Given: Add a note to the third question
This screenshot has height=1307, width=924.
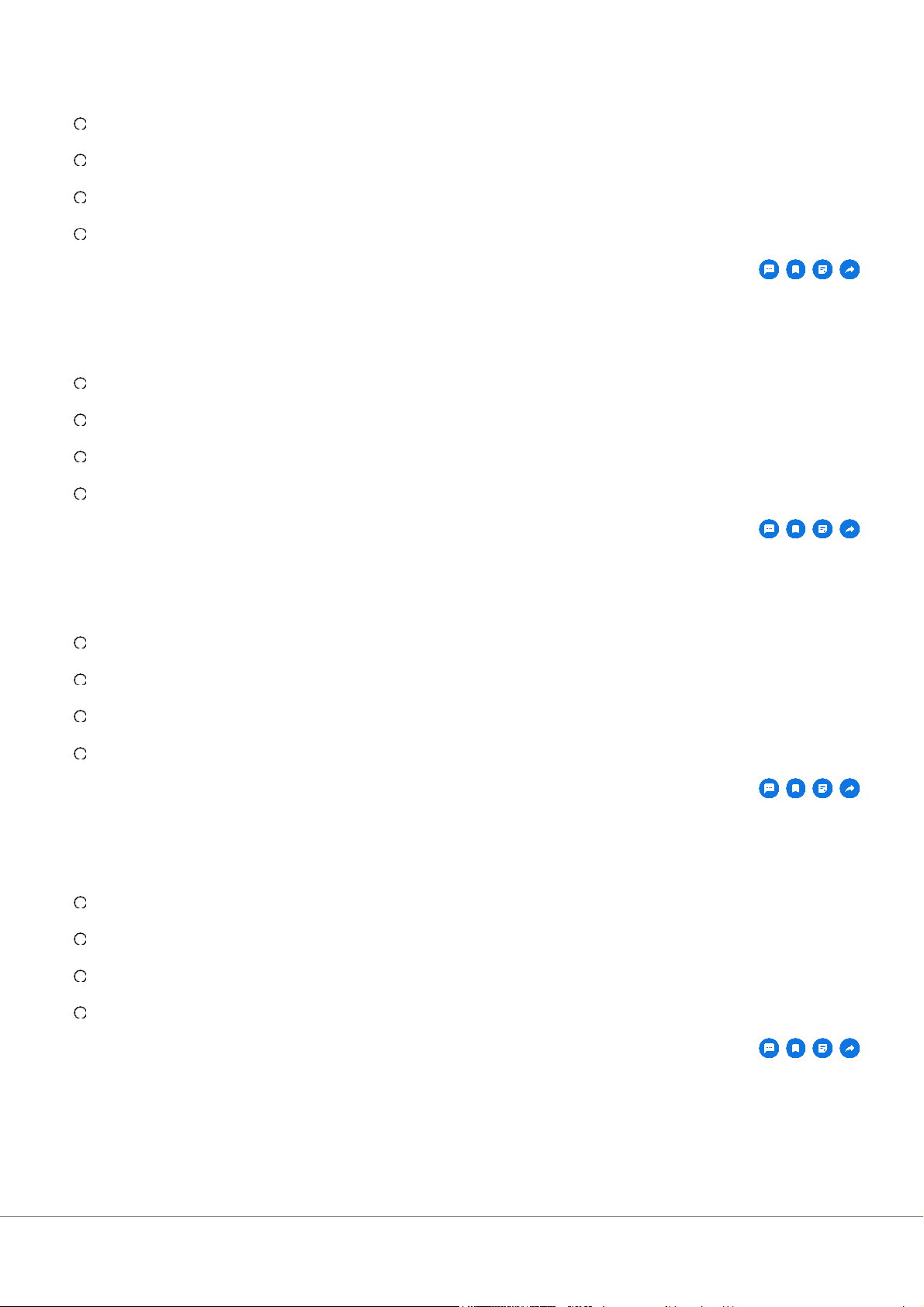Looking at the screenshot, I should point(822,788).
